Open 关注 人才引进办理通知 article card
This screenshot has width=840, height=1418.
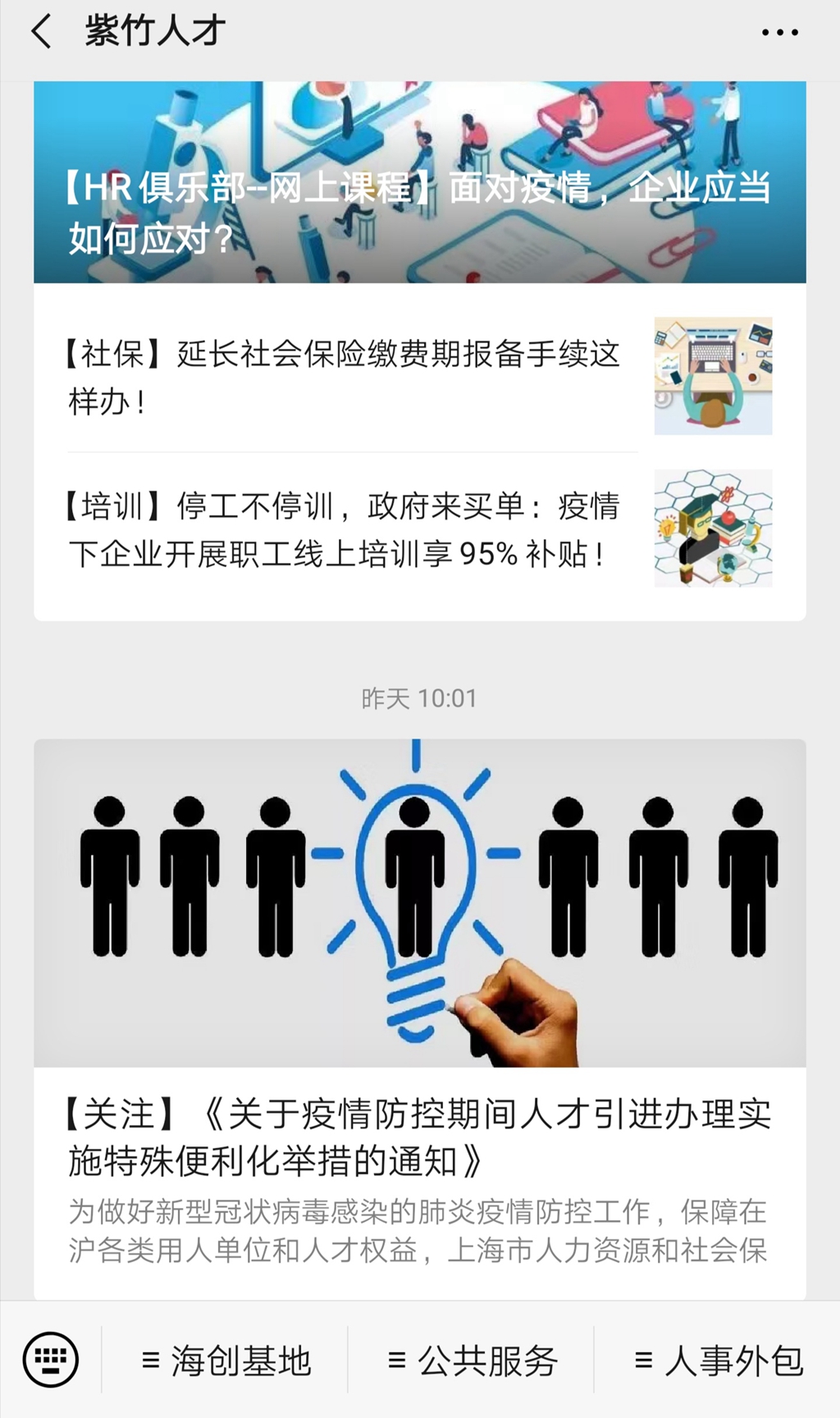point(419,1018)
